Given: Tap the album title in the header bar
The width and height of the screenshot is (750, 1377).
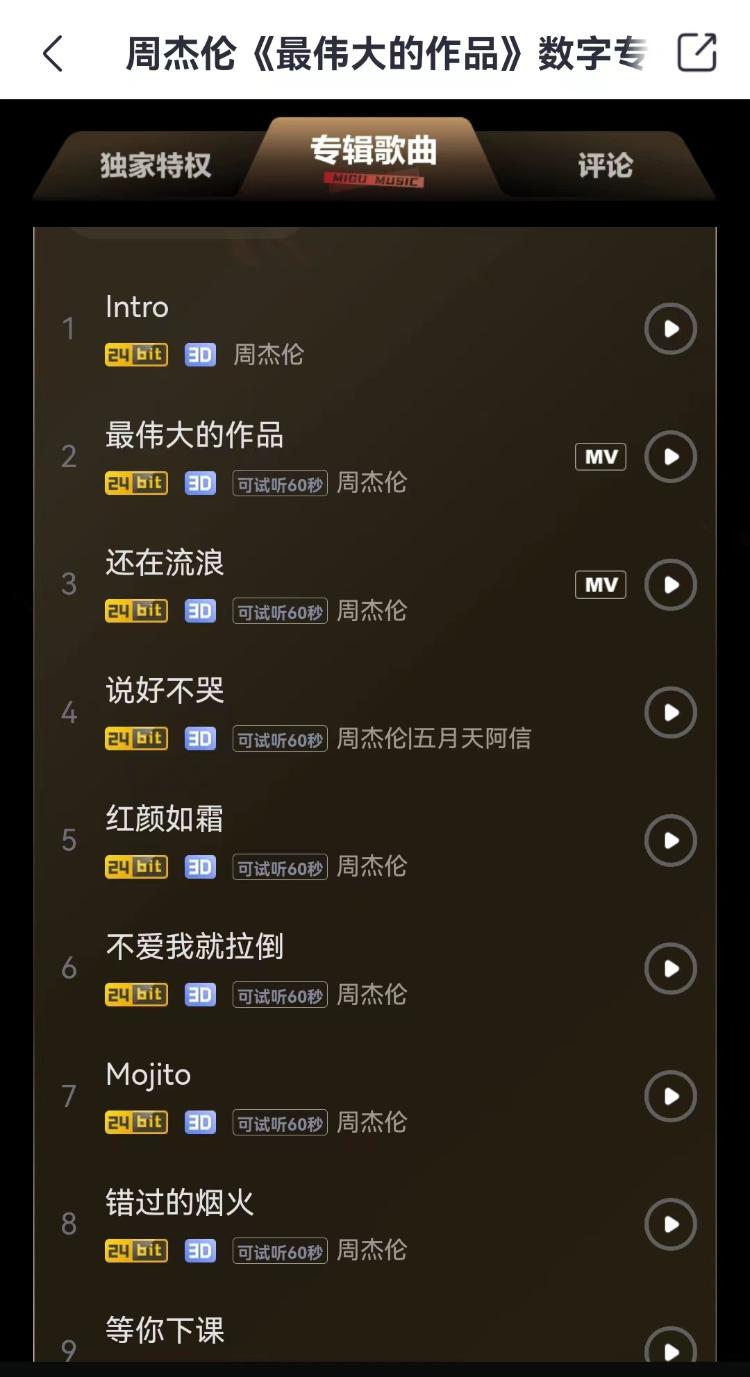Looking at the screenshot, I should (x=375, y=51).
